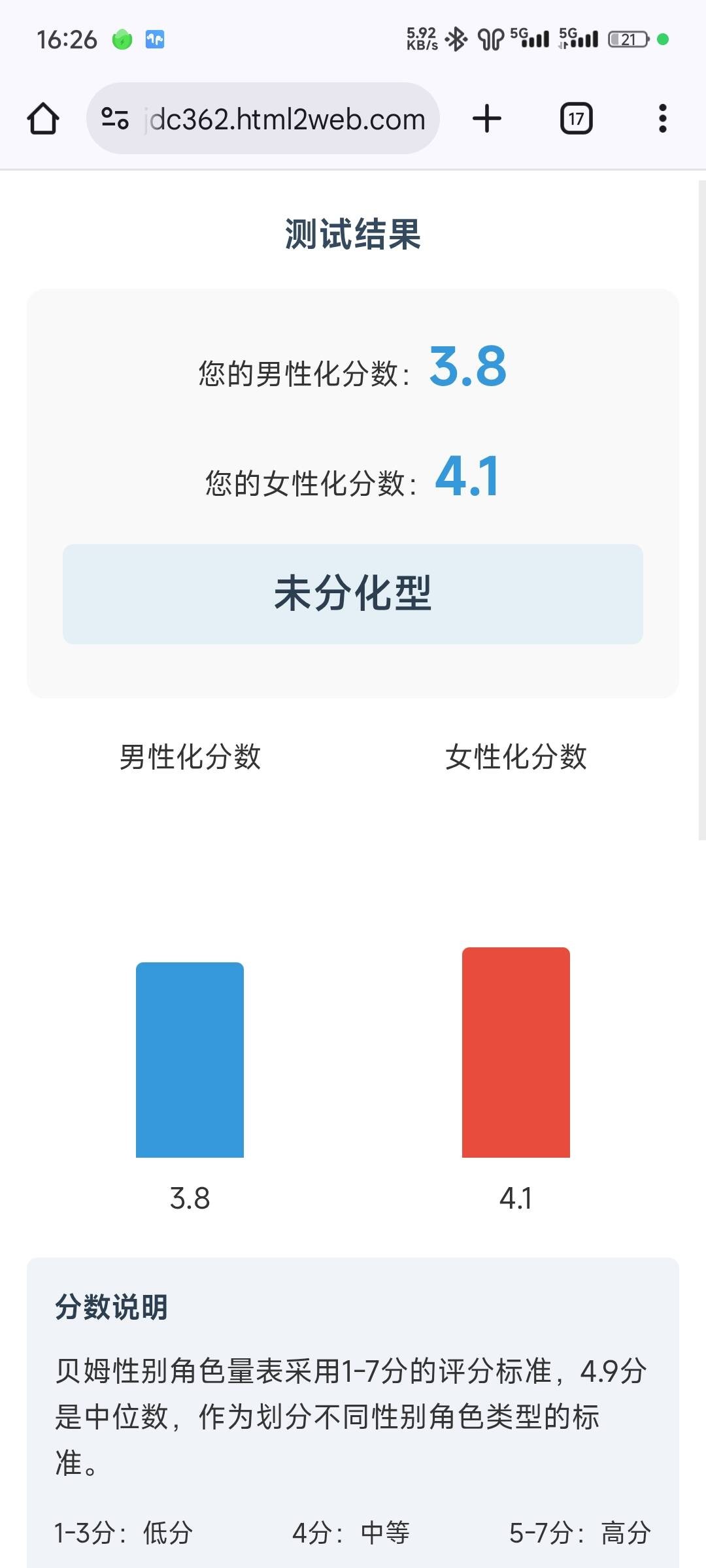
Task: Open the browser overflow menu
Action: [x=662, y=119]
